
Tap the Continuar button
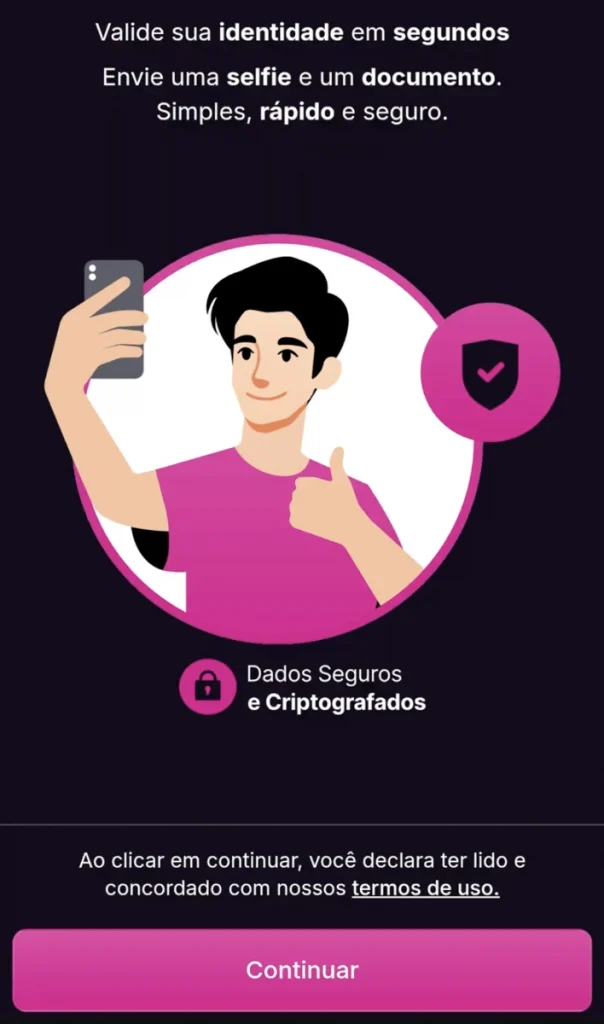tap(302, 970)
